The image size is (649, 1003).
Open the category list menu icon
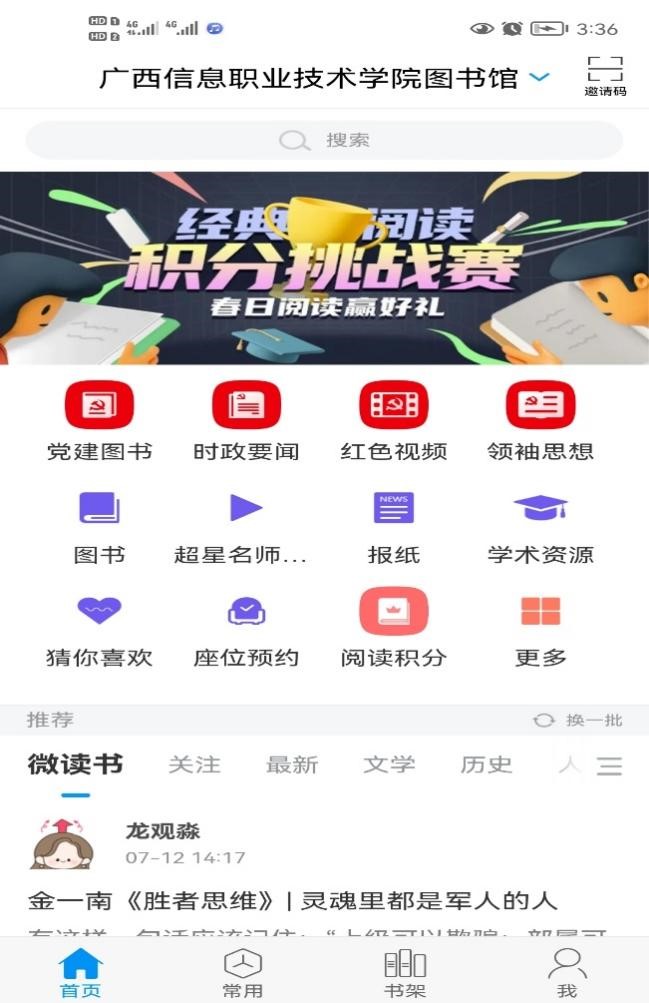point(609,766)
